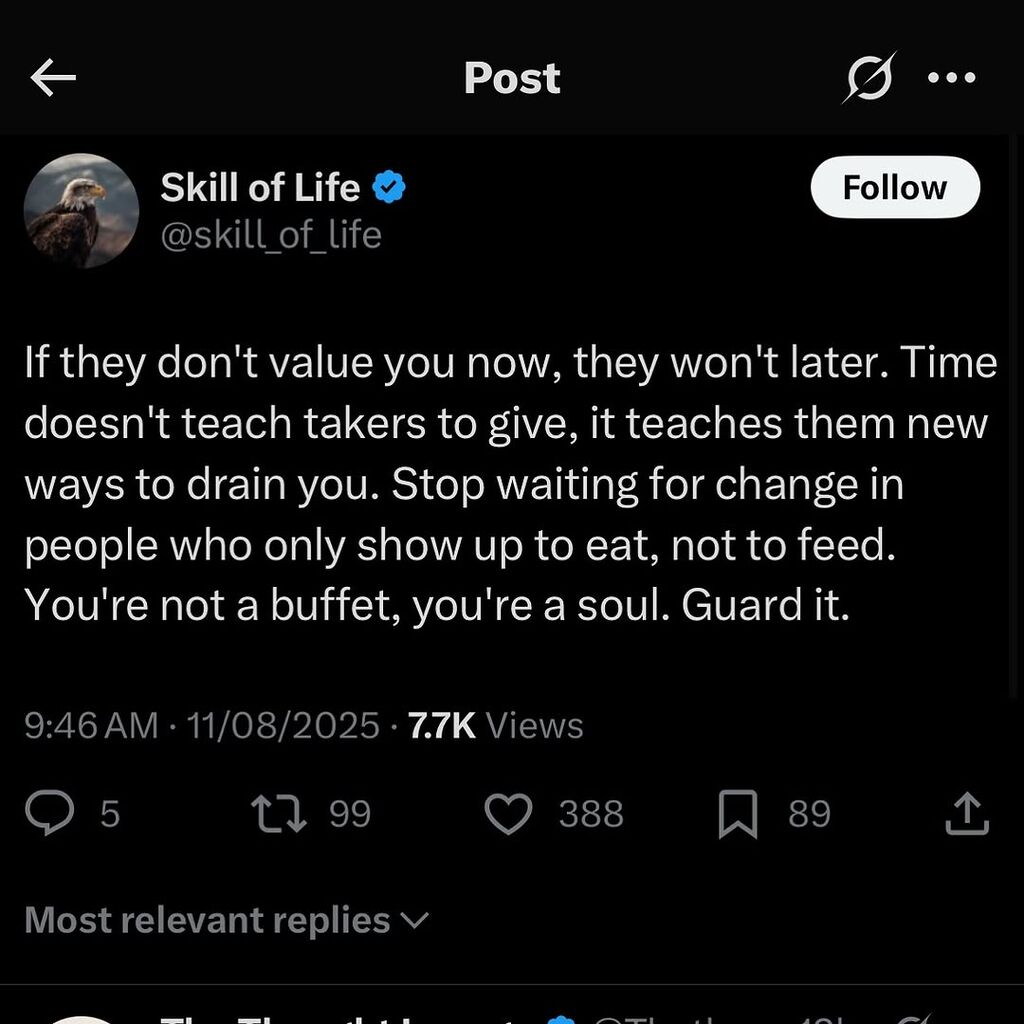Image resolution: width=1024 pixels, height=1024 pixels.
Task: Open the three-dot overflow menu
Action: click(x=951, y=78)
